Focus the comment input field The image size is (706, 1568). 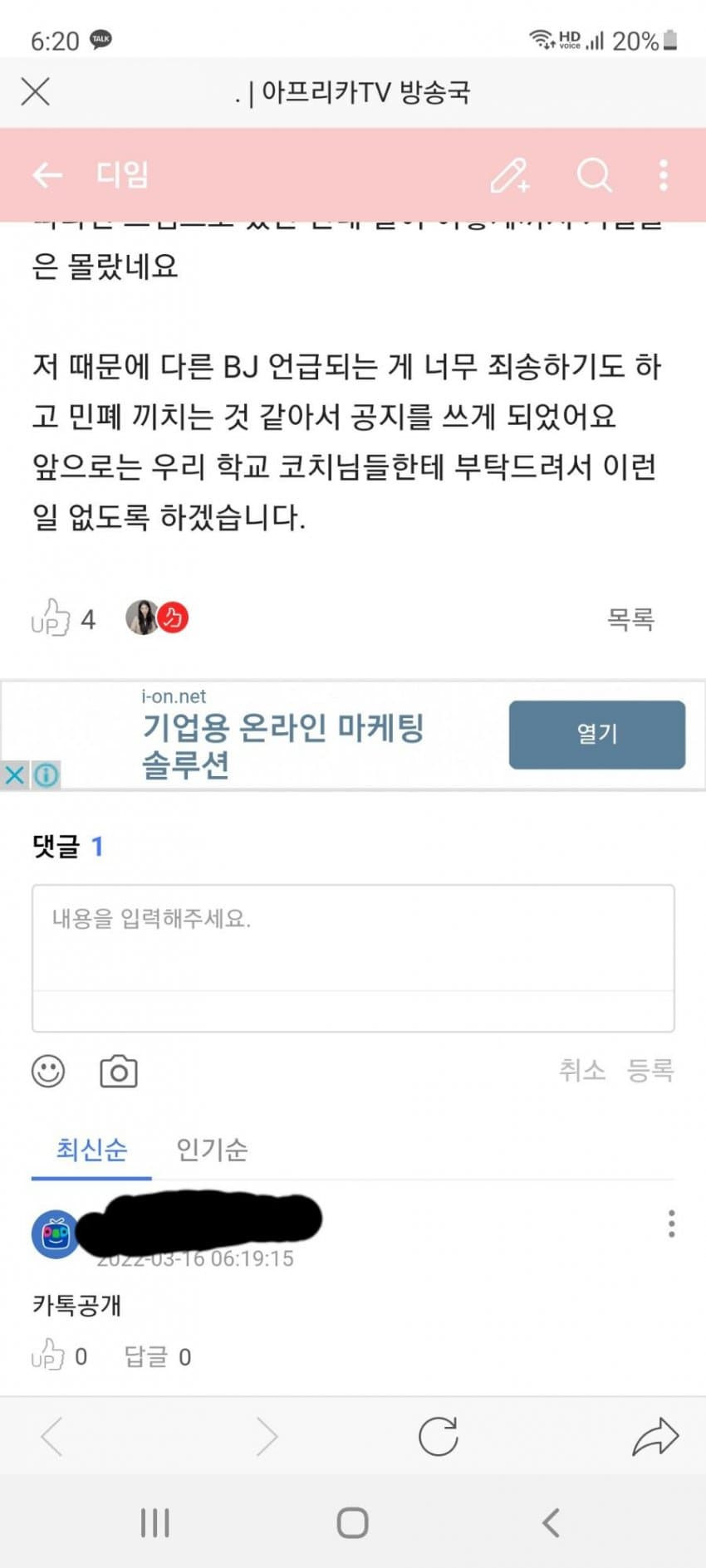(x=352, y=938)
